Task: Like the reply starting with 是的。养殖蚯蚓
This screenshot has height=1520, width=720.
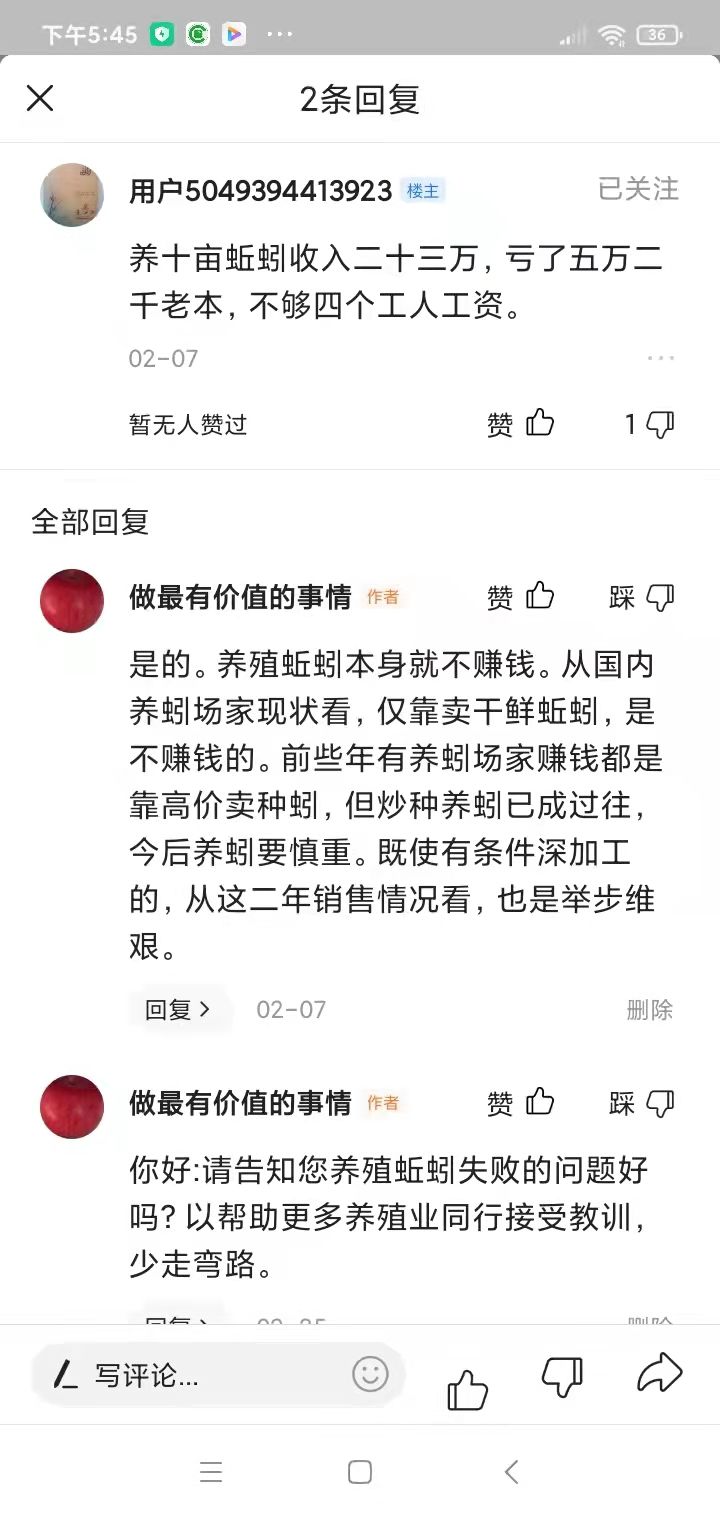Action: tap(521, 597)
